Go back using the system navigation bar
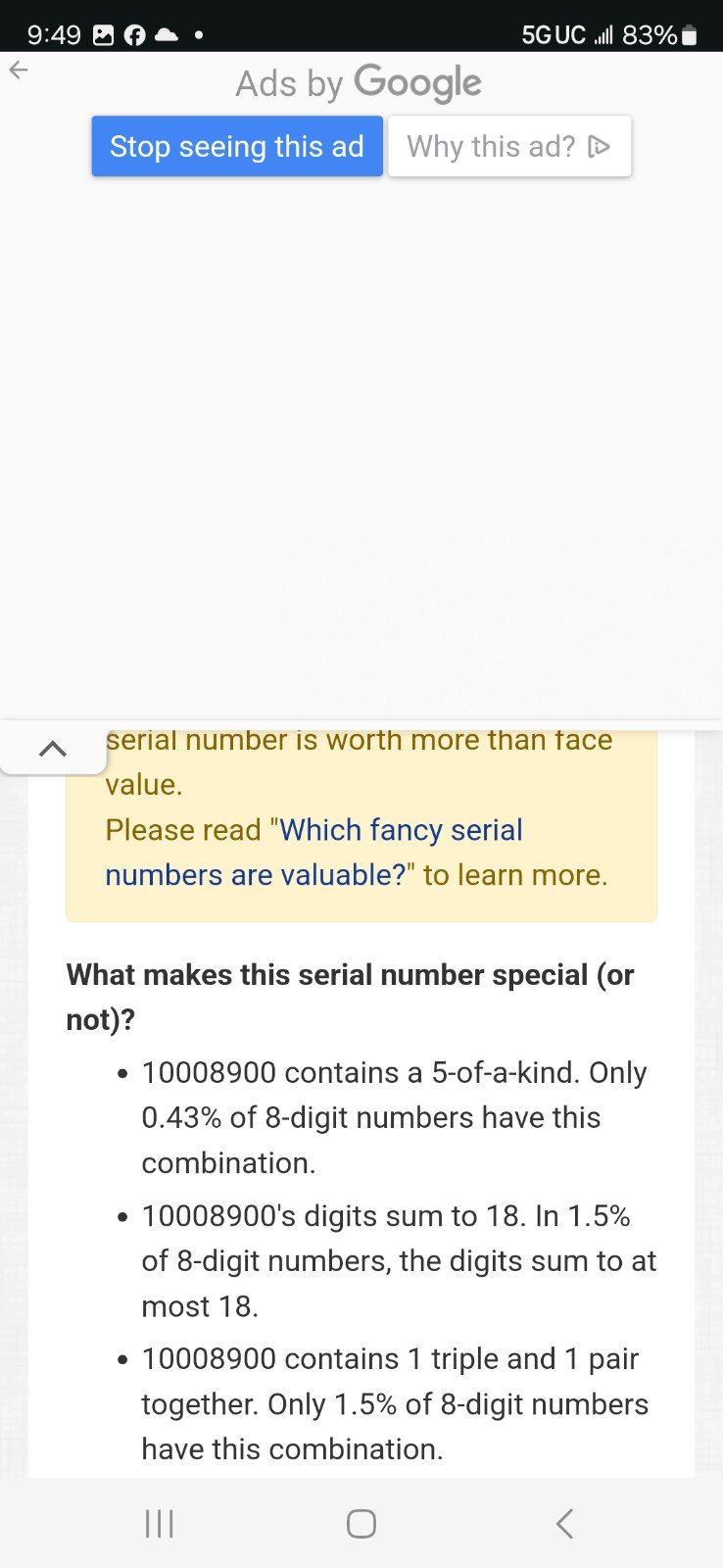Image resolution: width=723 pixels, height=1568 pixels. [x=564, y=1523]
